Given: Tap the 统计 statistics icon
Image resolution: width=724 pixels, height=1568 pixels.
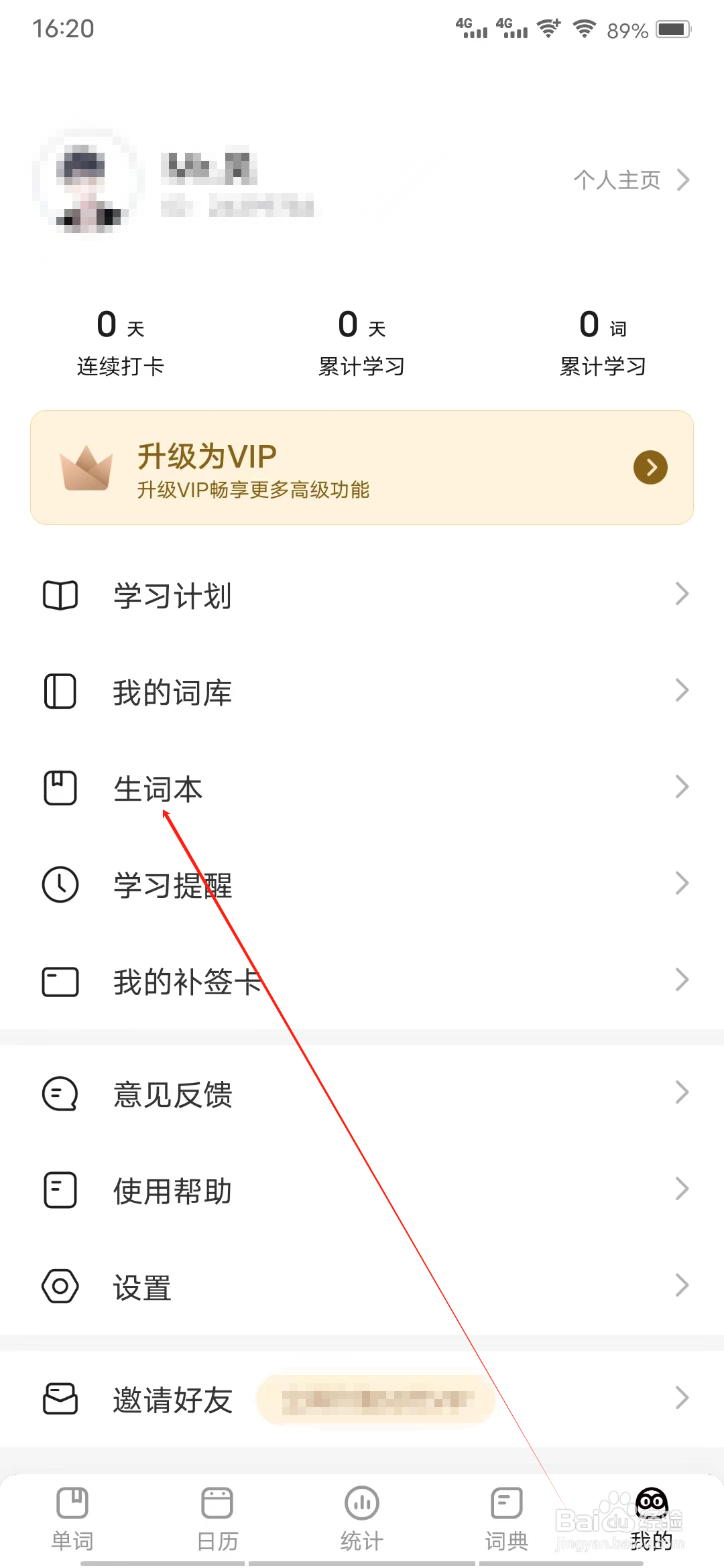Looking at the screenshot, I should click(x=361, y=1503).
